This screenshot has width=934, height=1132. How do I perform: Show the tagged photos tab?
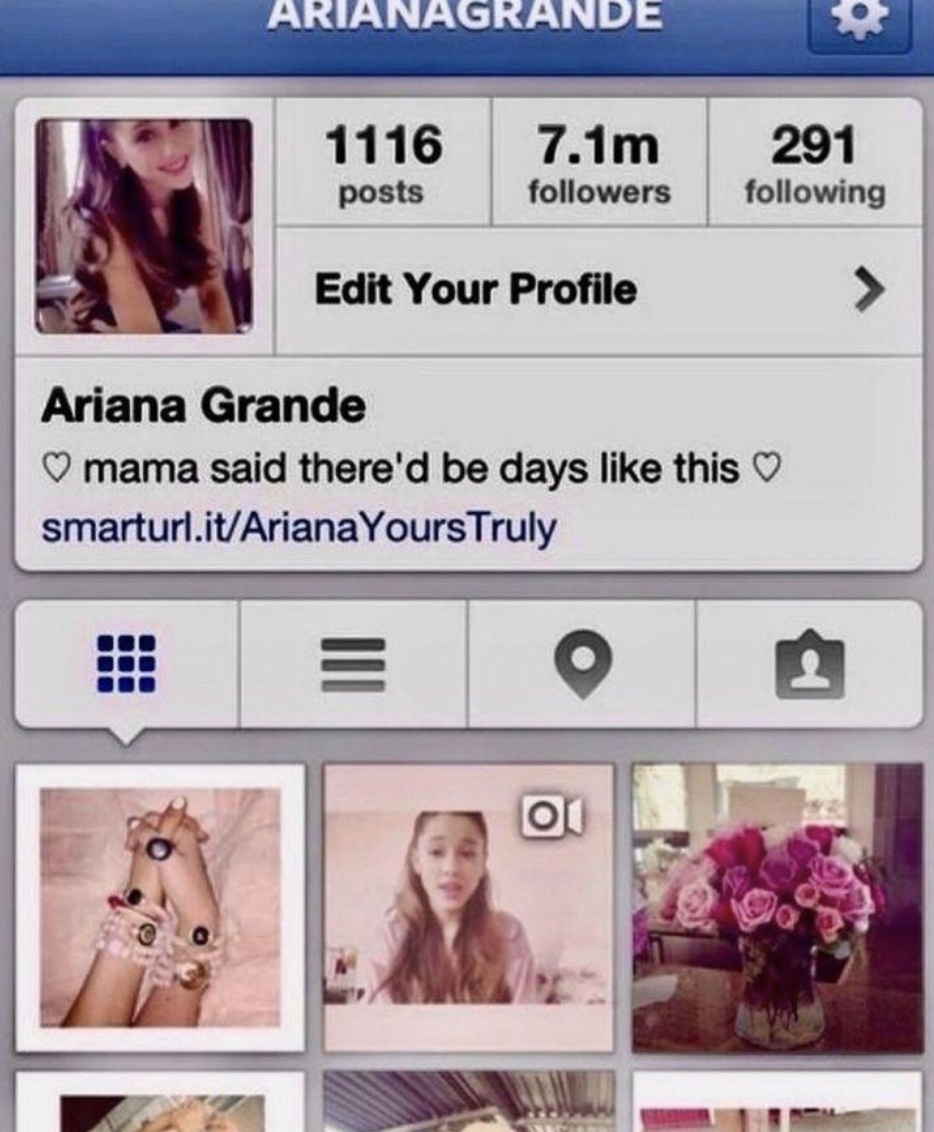[808, 663]
